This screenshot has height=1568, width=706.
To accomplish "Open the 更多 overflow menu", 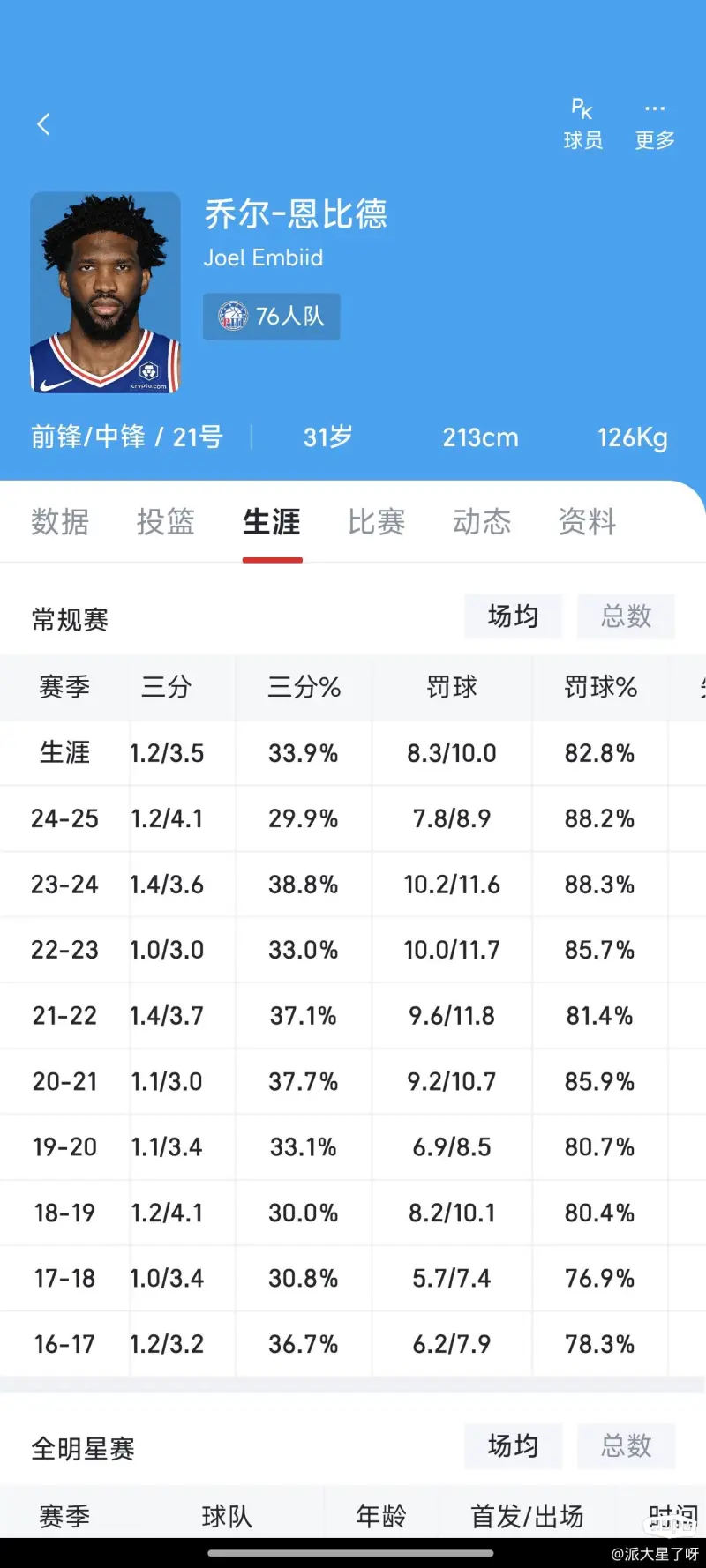I will coord(655,124).
